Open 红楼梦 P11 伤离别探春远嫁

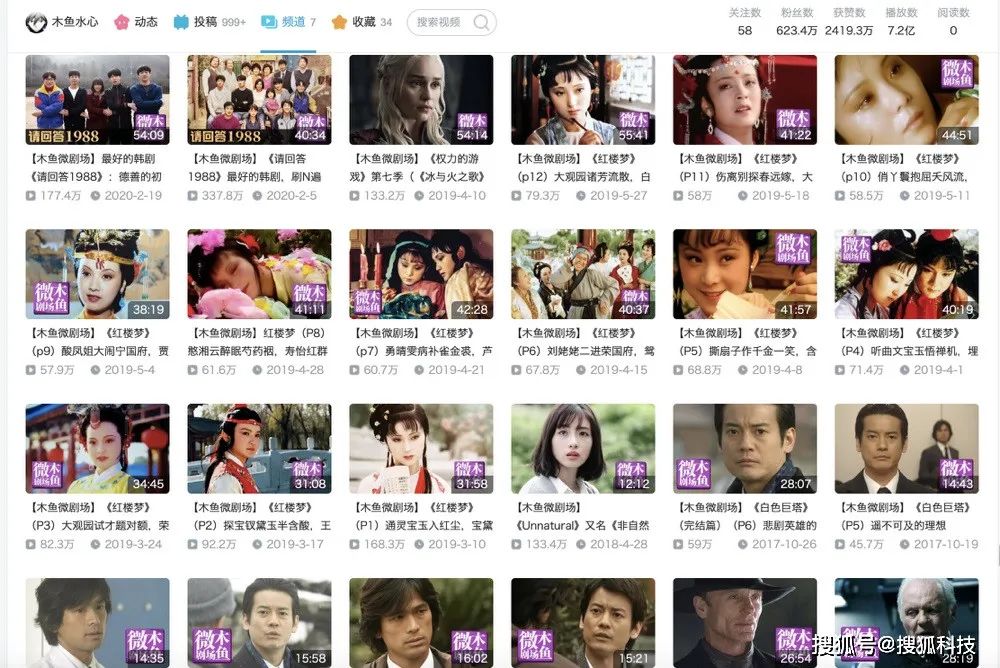(745, 100)
